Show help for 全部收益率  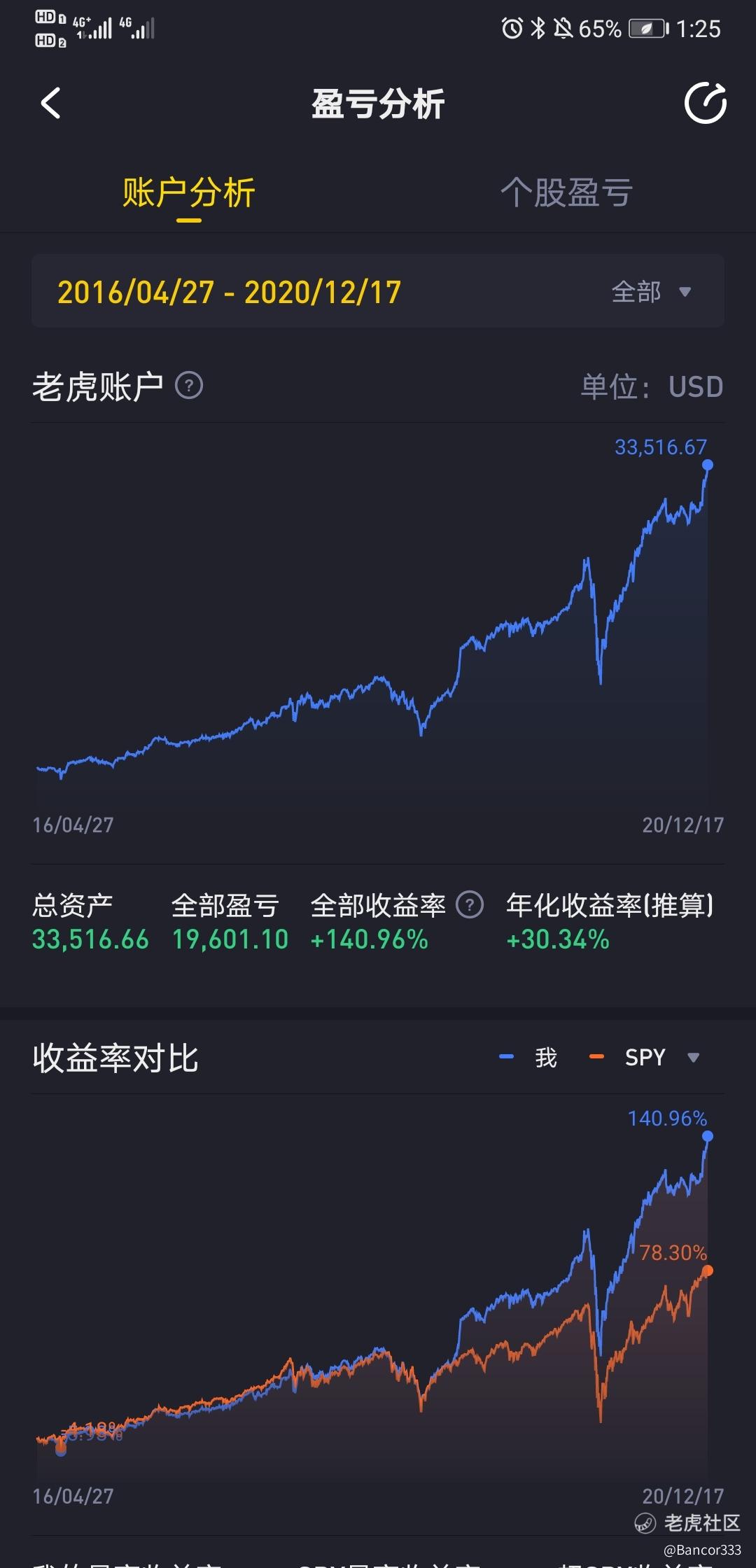click(x=470, y=905)
